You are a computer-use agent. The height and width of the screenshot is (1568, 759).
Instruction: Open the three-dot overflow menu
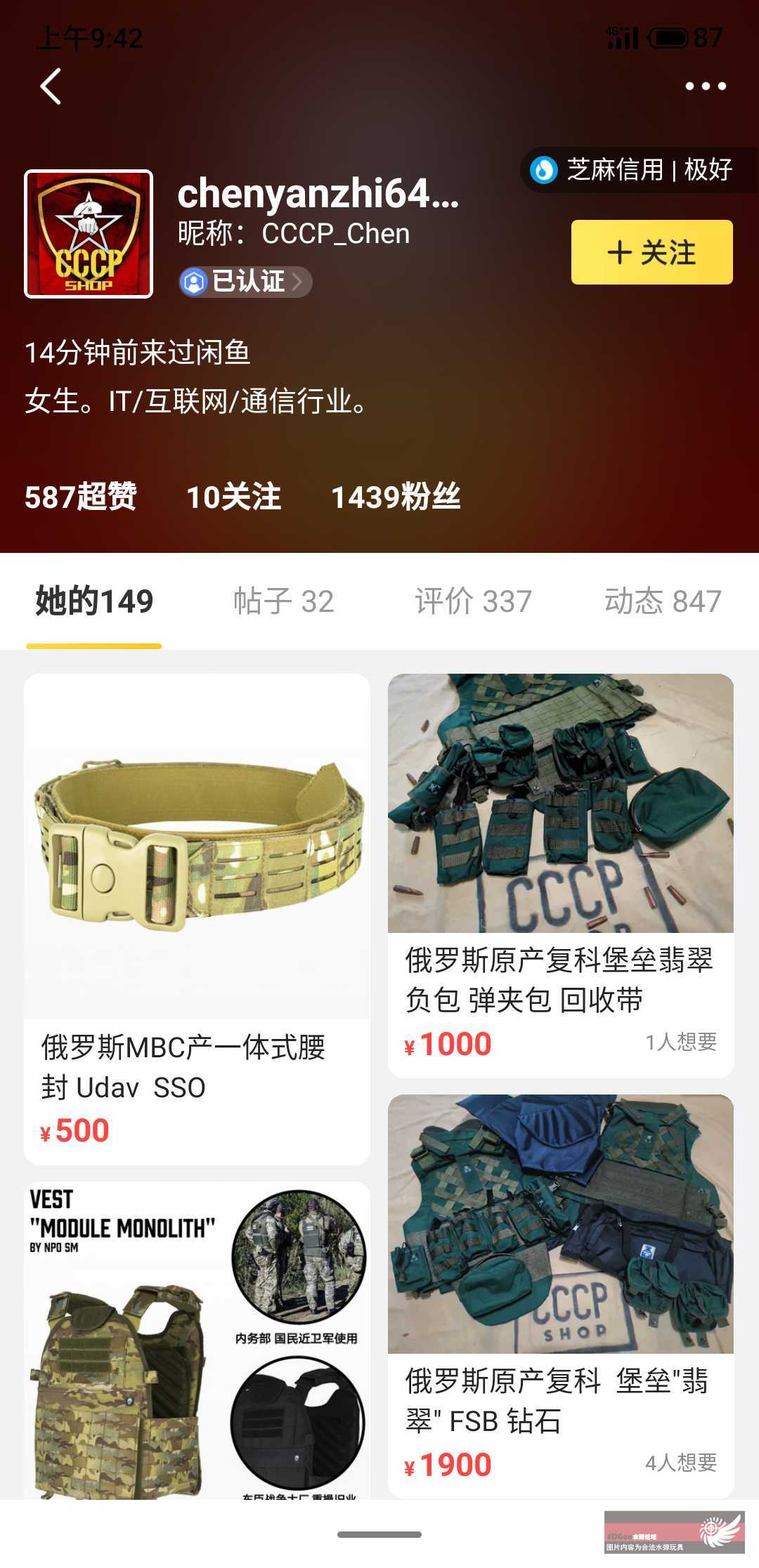(705, 86)
